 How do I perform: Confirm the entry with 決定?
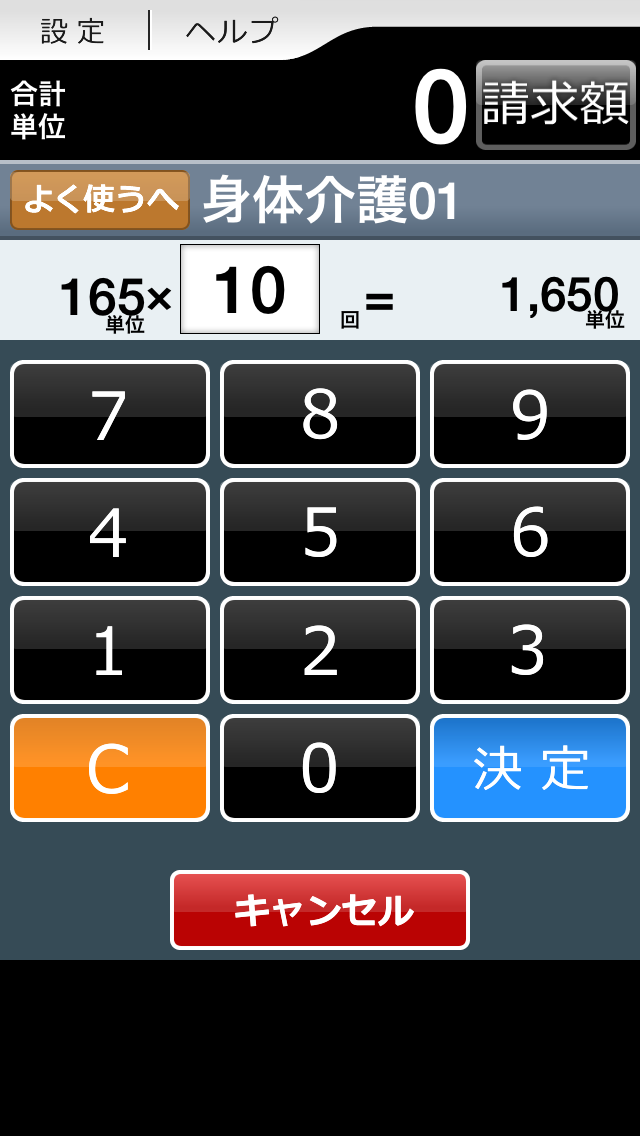[530, 768]
